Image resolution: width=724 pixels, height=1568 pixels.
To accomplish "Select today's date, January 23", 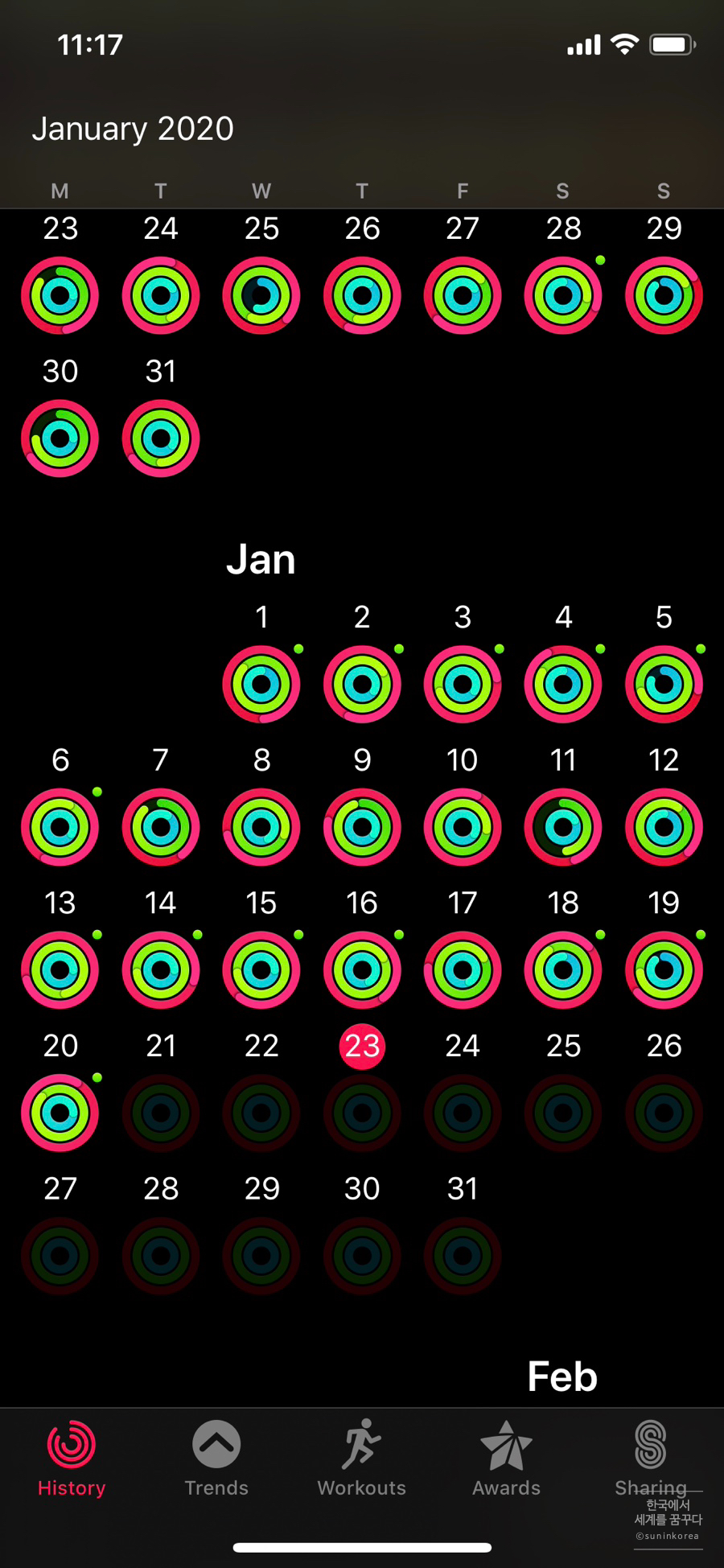I will [x=362, y=1046].
